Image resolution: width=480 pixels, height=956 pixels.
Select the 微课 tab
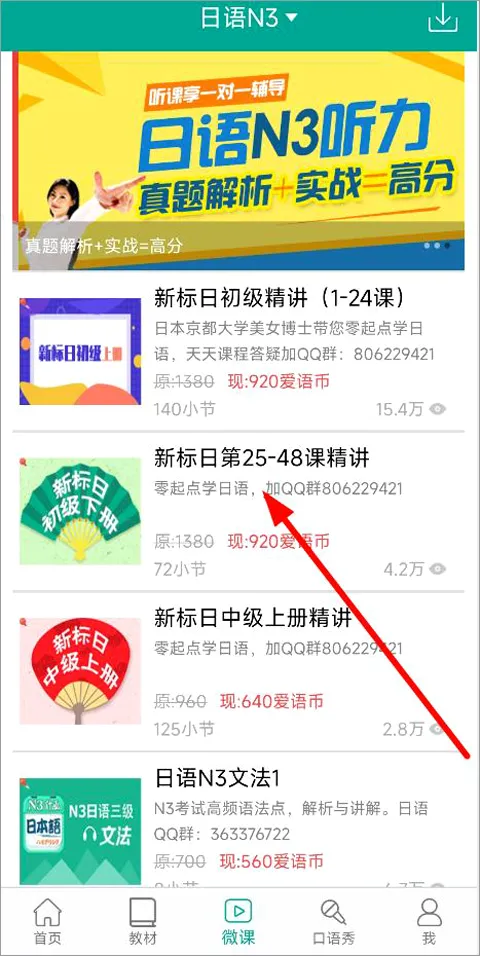(238, 921)
